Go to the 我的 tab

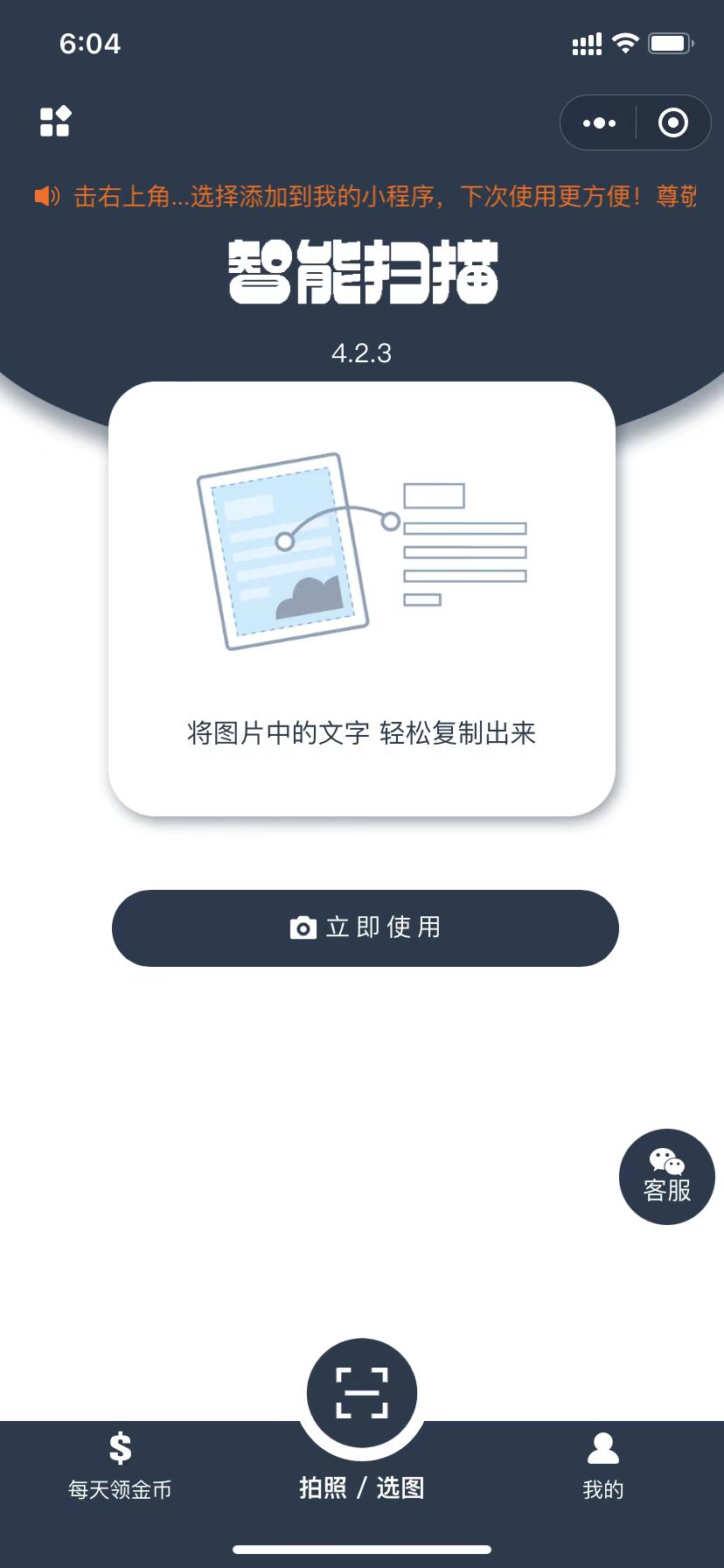[x=602, y=1466]
